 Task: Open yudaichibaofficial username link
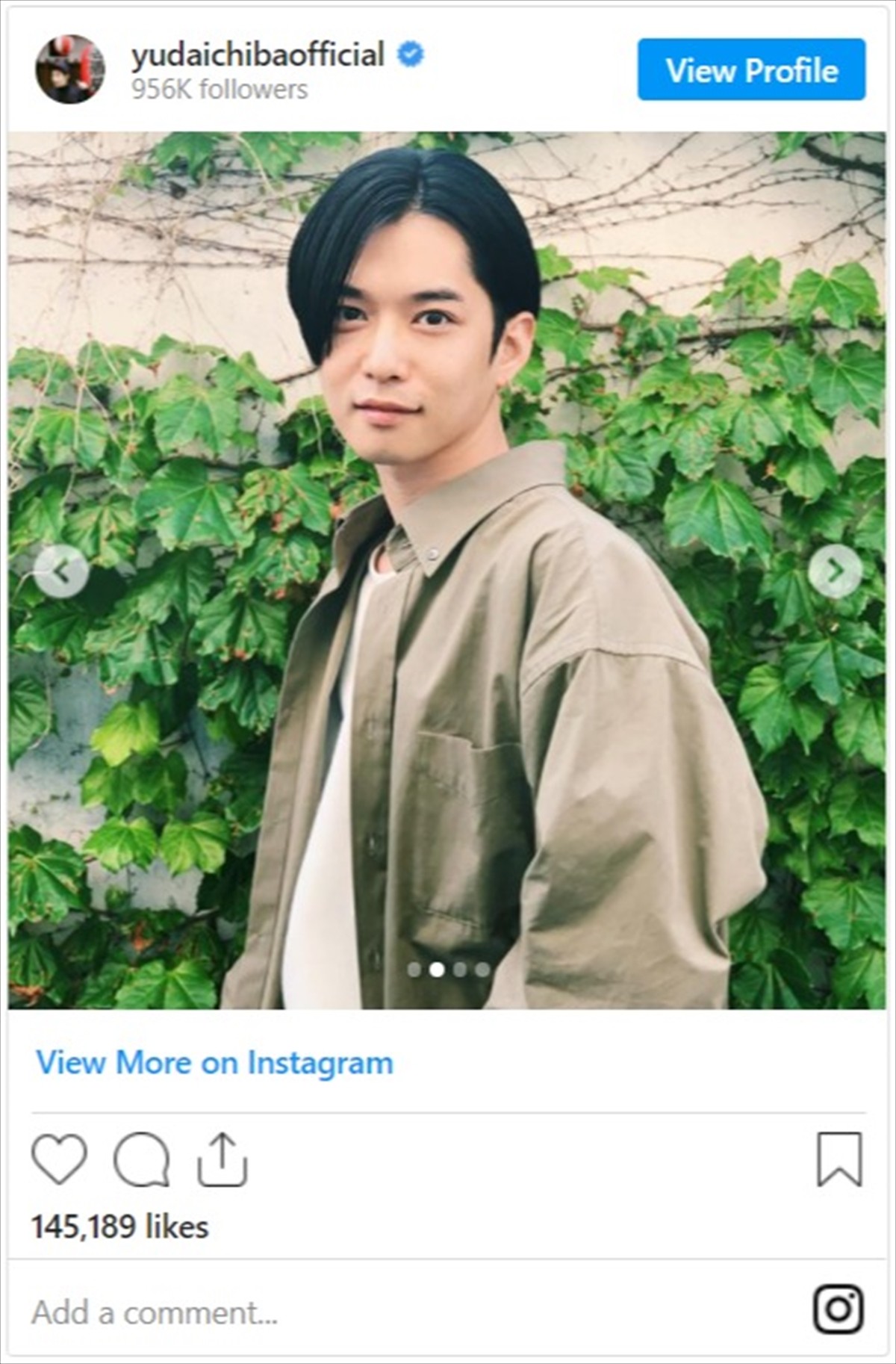coord(258,56)
